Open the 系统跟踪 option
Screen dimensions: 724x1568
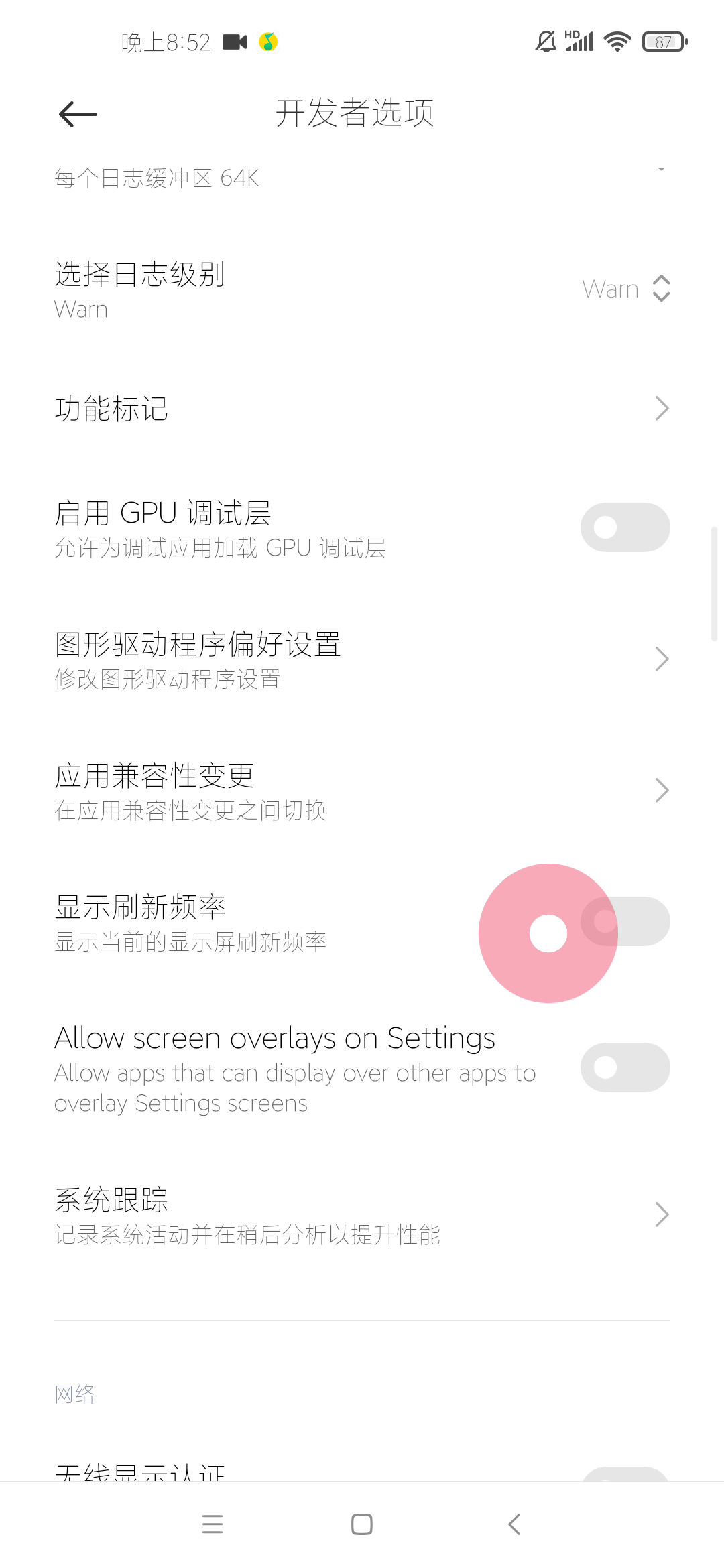662,1214
